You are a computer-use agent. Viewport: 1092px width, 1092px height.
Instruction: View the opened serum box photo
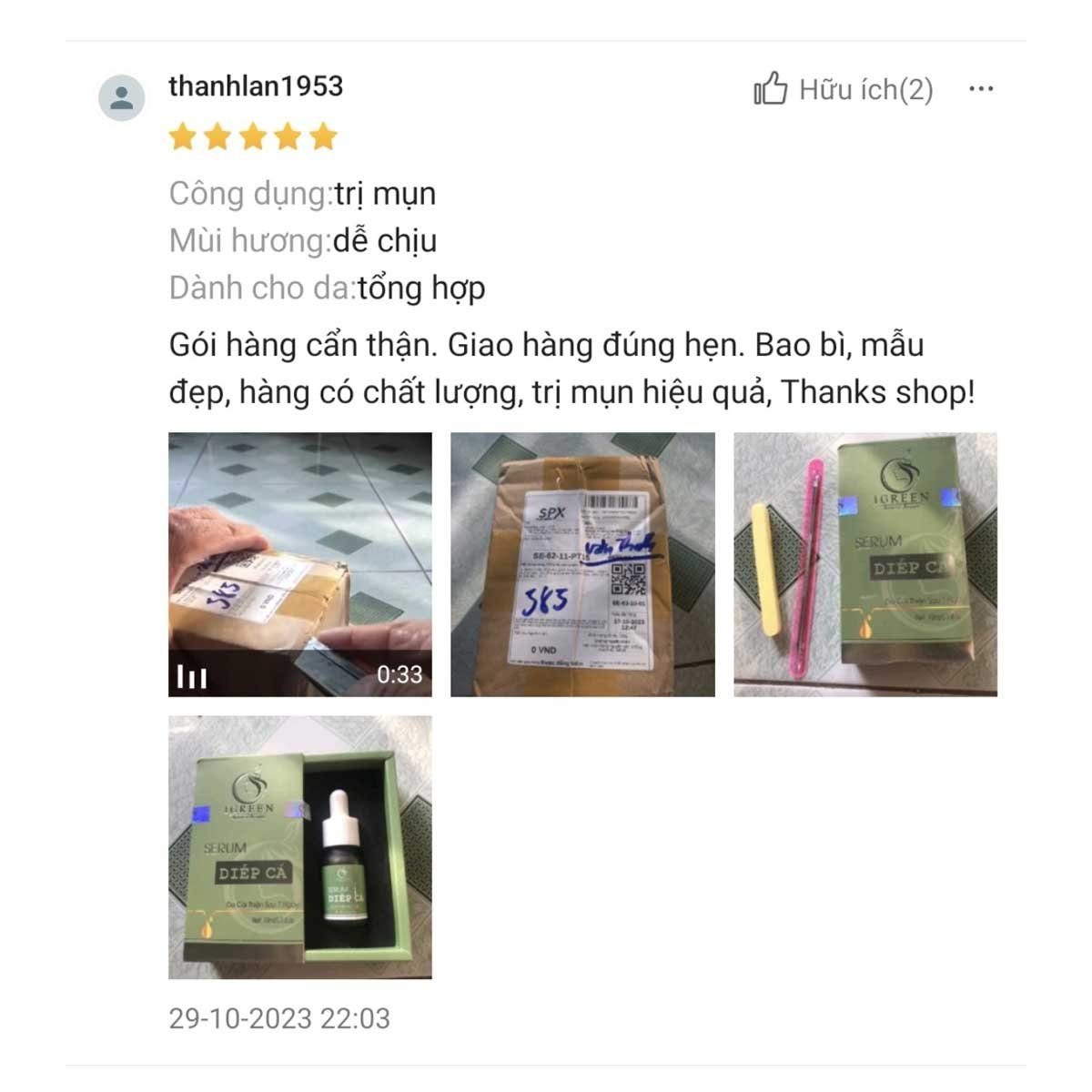[x=300, y=847]
